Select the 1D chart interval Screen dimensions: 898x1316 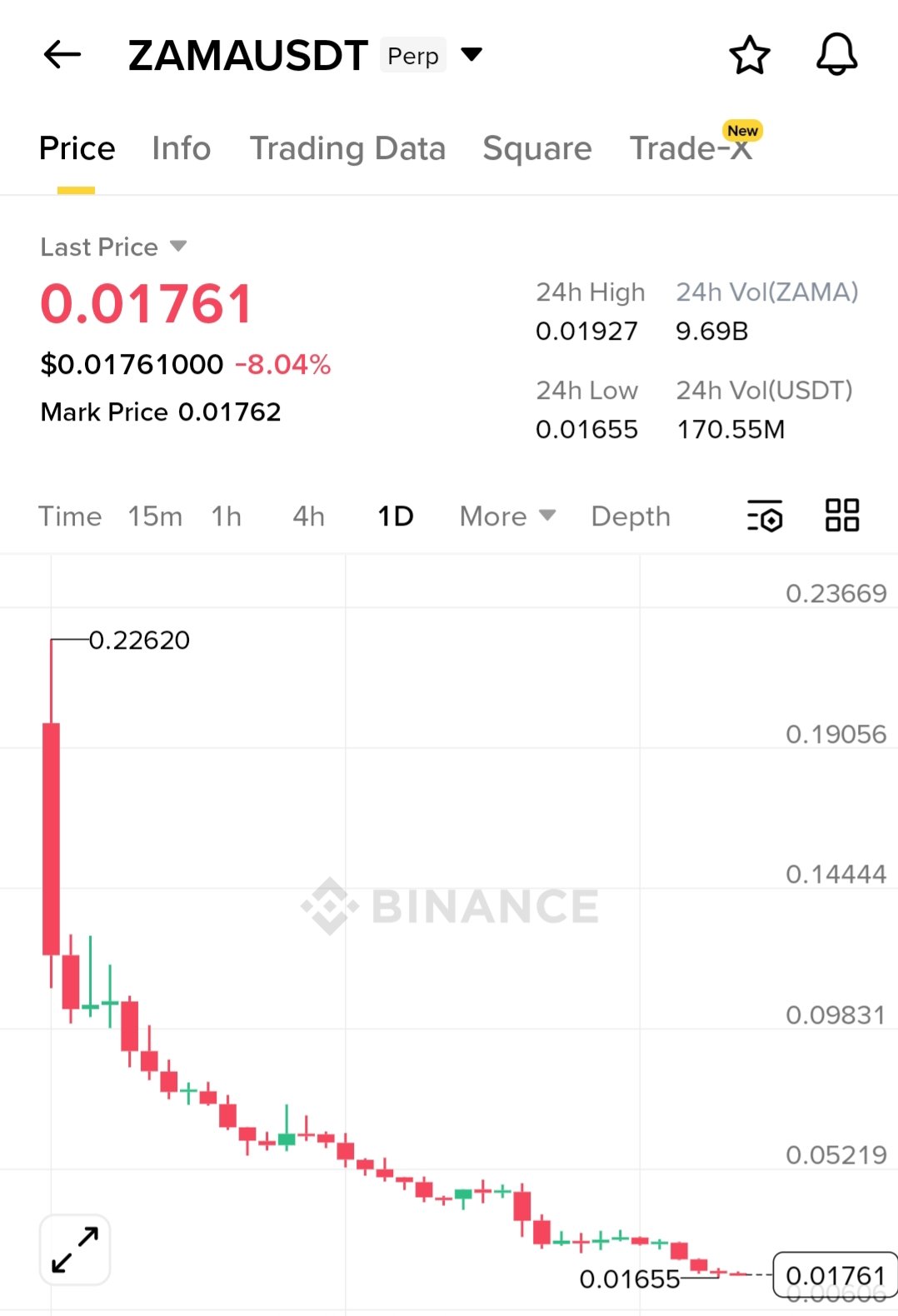pyautogui.click(x=396, y=516)
